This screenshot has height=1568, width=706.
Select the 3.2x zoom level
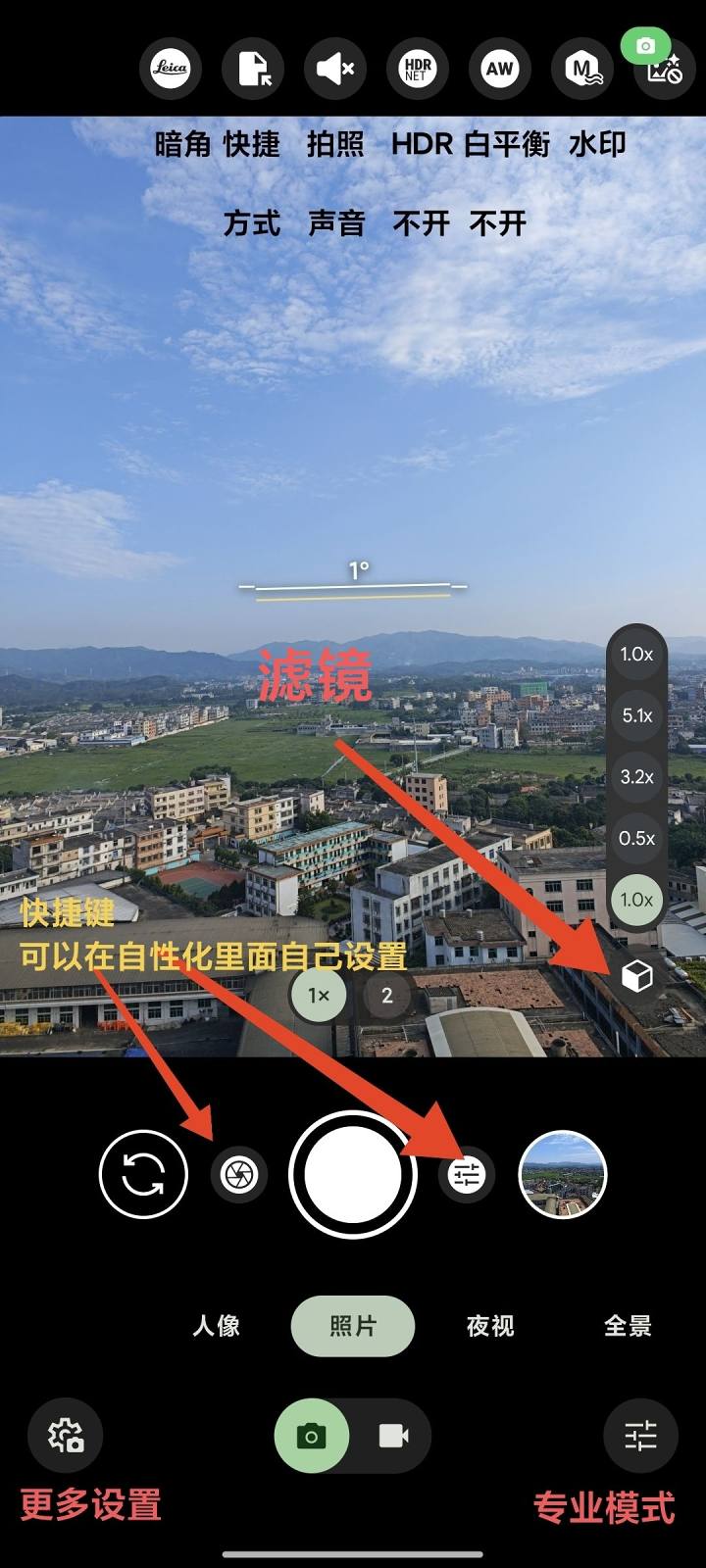tap(636, 777)
